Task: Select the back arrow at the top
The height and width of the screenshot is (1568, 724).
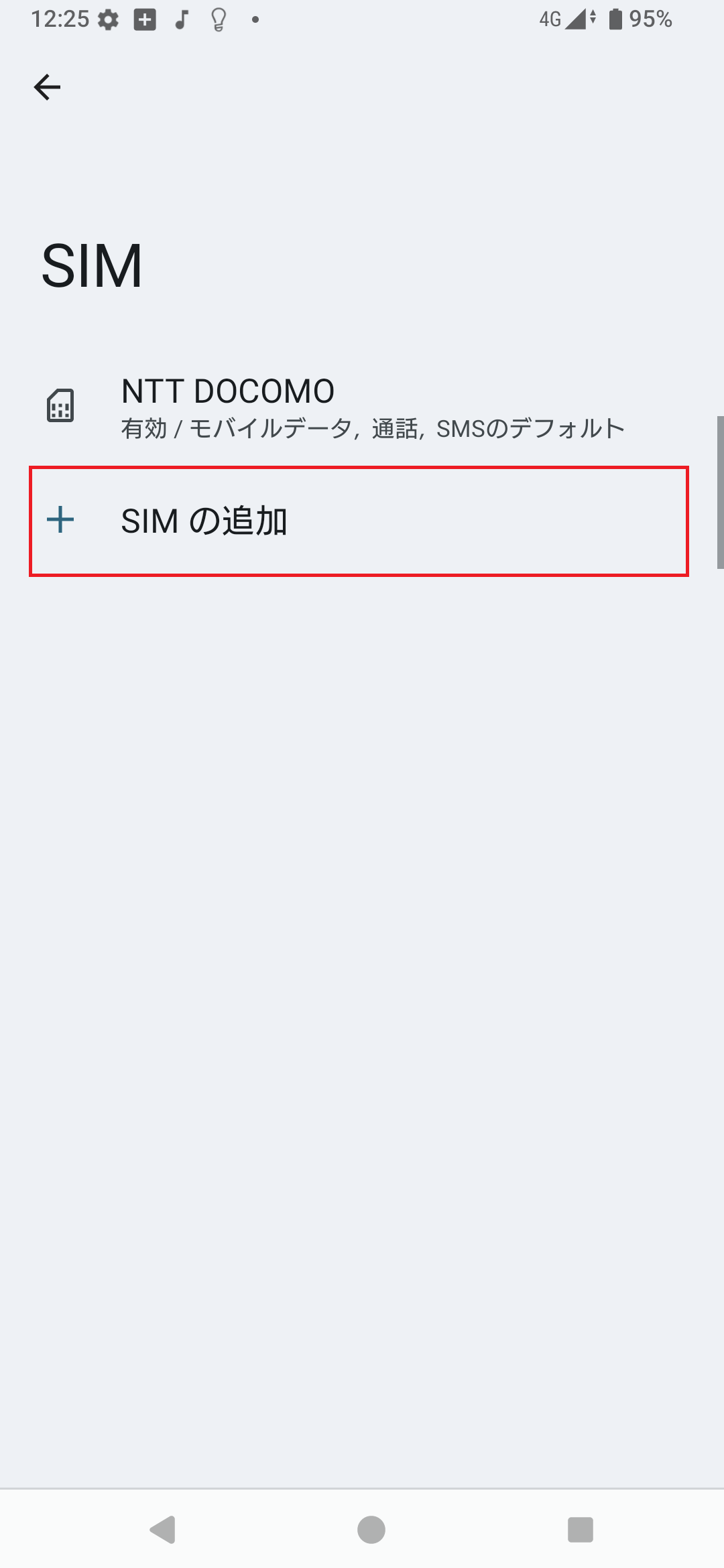Action: point(47,86)
